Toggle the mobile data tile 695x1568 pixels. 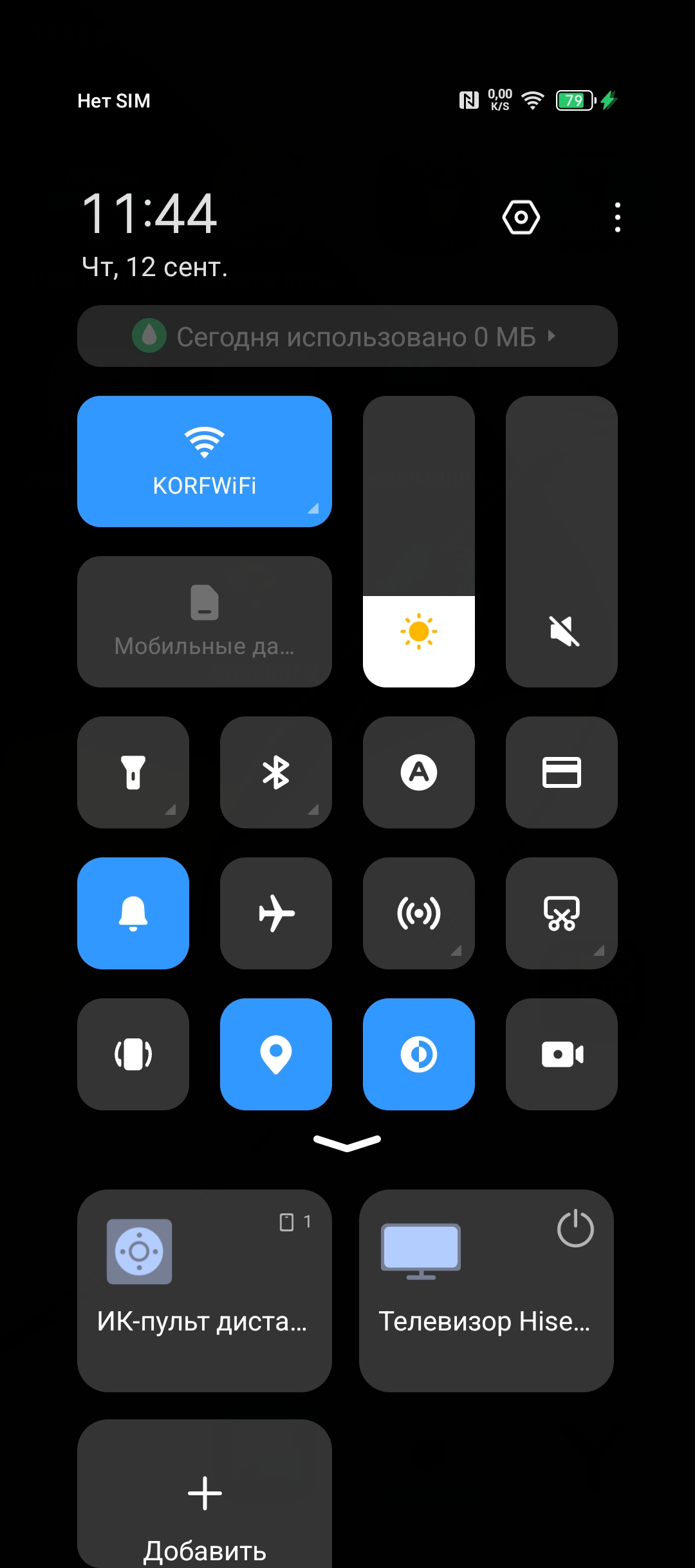[204, 621]
